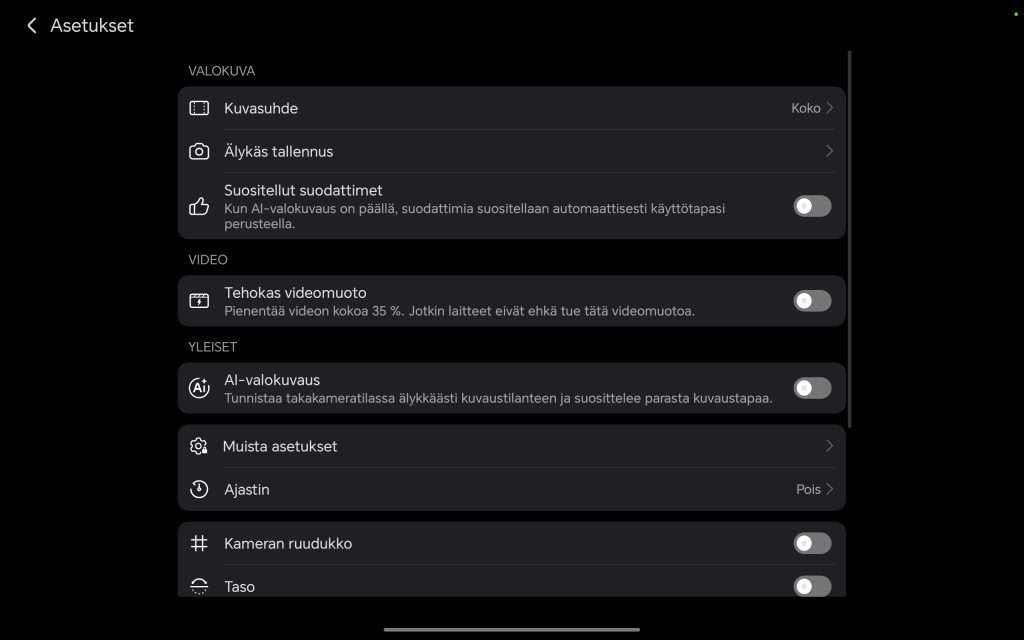Open Muista asetukset
The width and height of the screenshot is (1024, 640).
[x=510, y=446]
